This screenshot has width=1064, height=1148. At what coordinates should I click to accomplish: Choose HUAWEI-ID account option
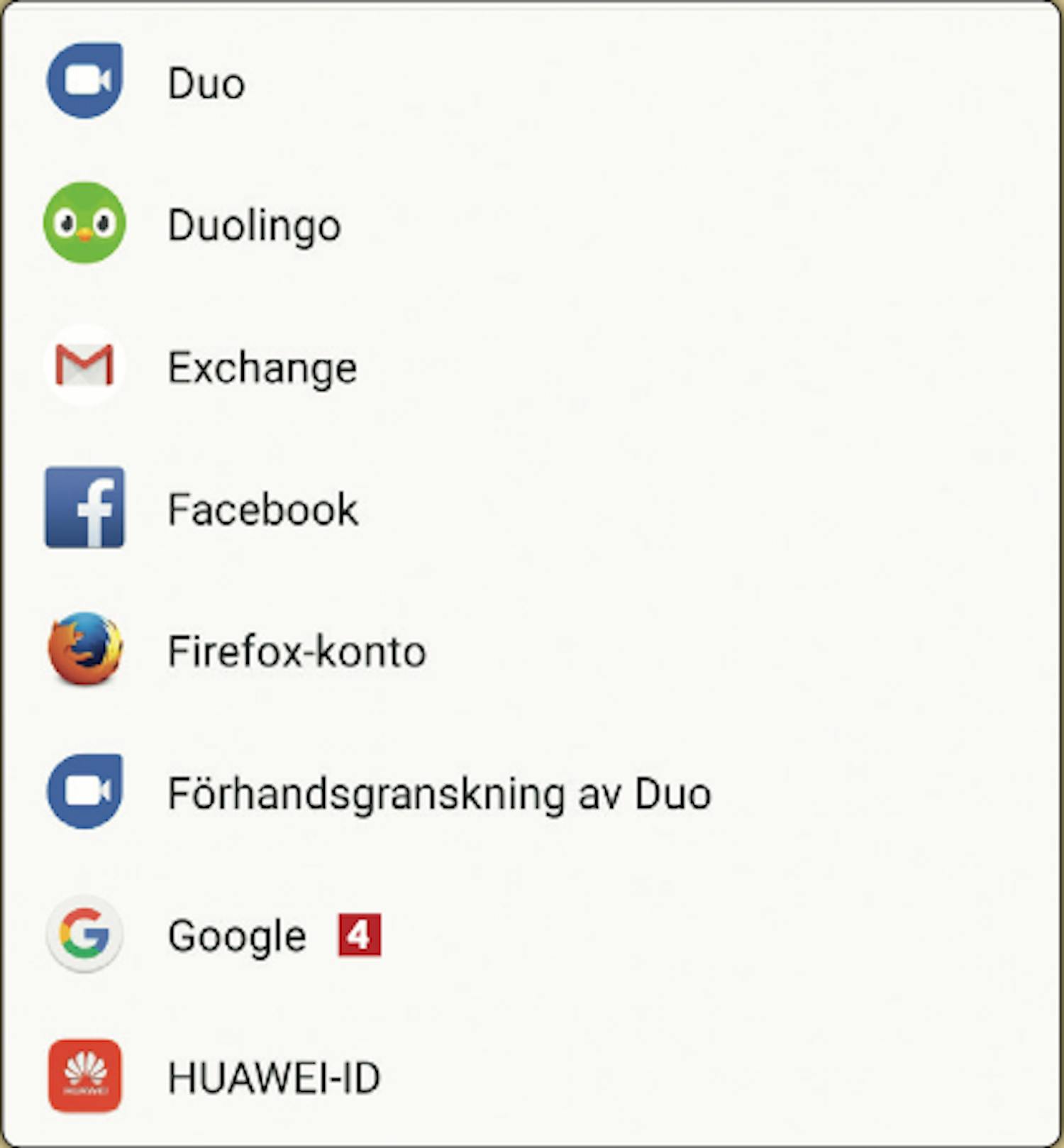pyautogui.click(x=273, y=1077)
